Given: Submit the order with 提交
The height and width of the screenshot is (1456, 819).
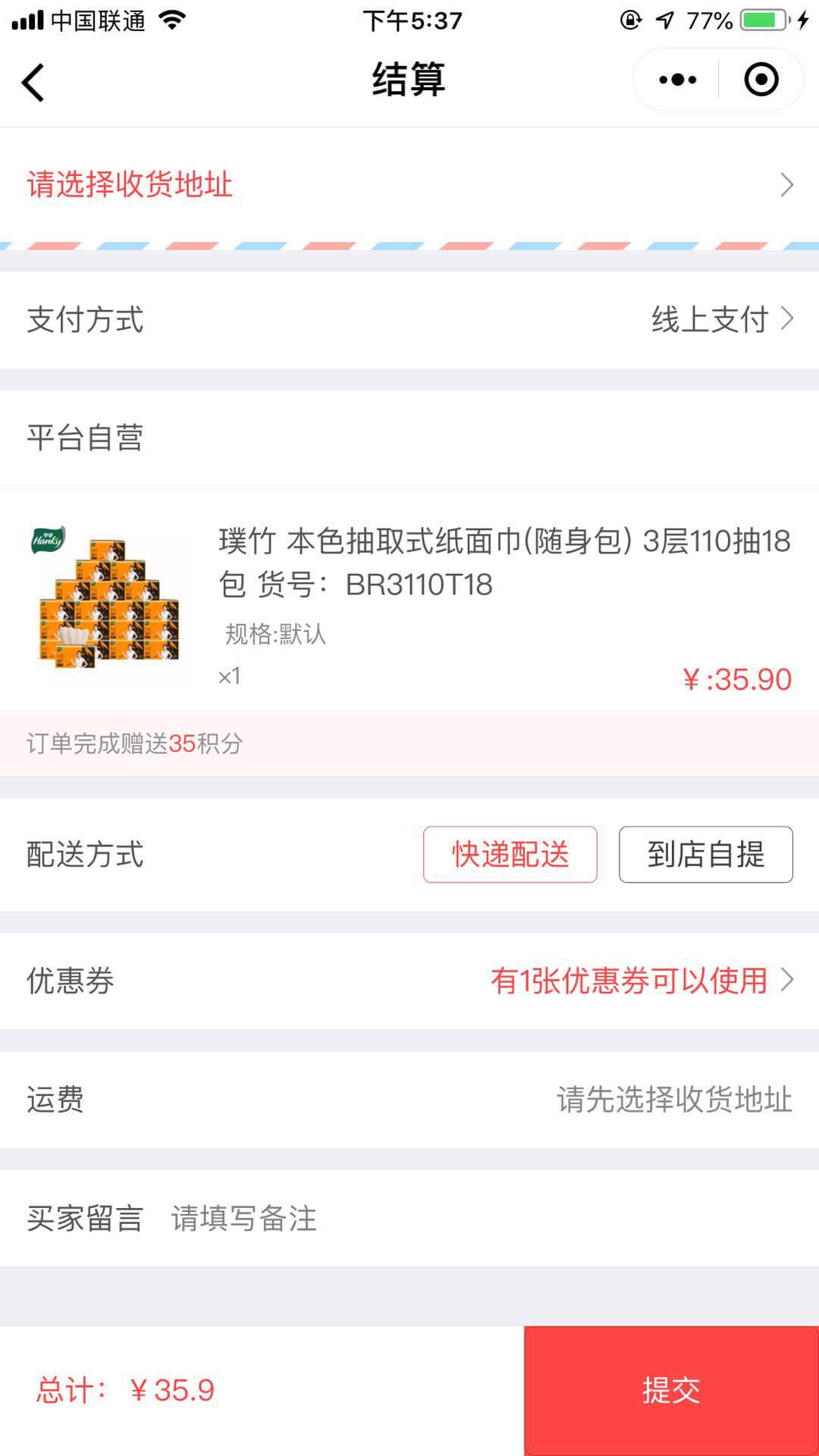Looking at the screenshot, I should (x=671, y=1390).
